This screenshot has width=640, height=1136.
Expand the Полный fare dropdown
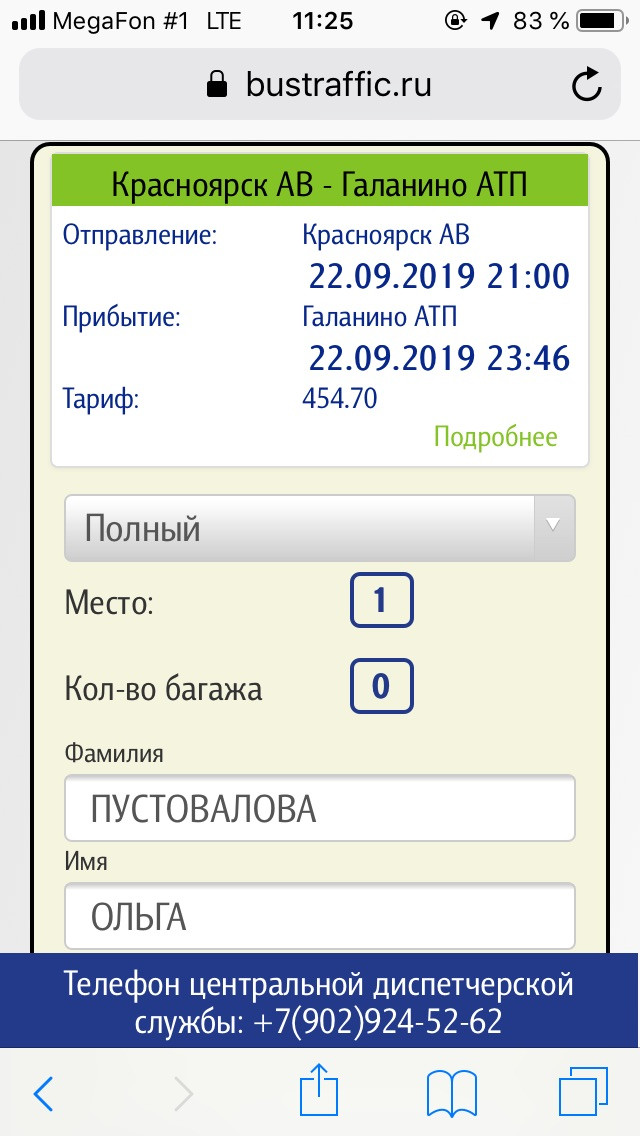pyautogui.click(x=320, y=527)
